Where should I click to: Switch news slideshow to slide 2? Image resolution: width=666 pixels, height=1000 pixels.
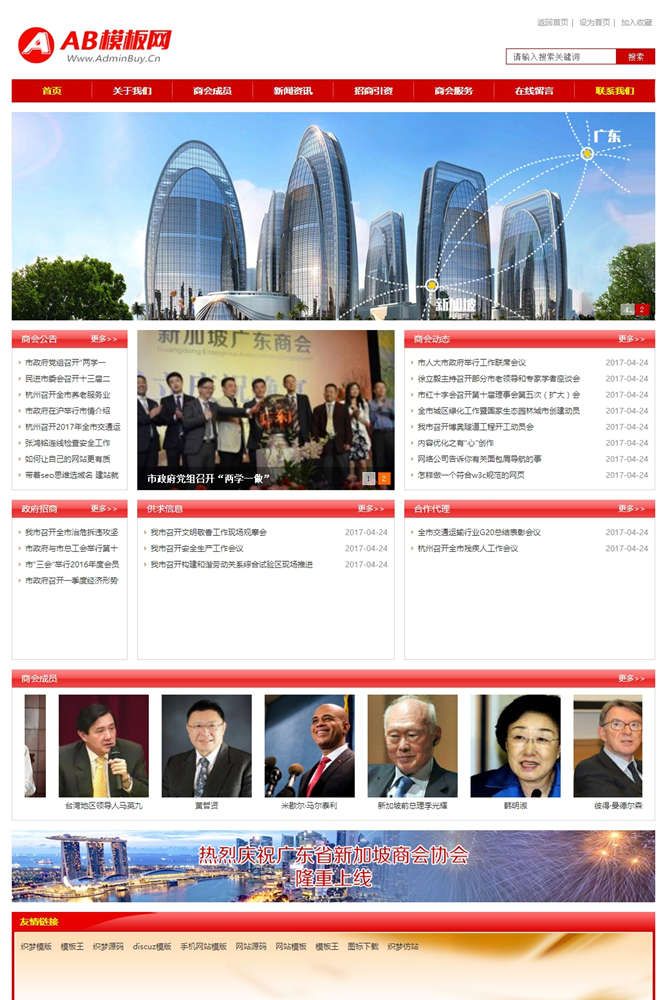pos(383,478)
